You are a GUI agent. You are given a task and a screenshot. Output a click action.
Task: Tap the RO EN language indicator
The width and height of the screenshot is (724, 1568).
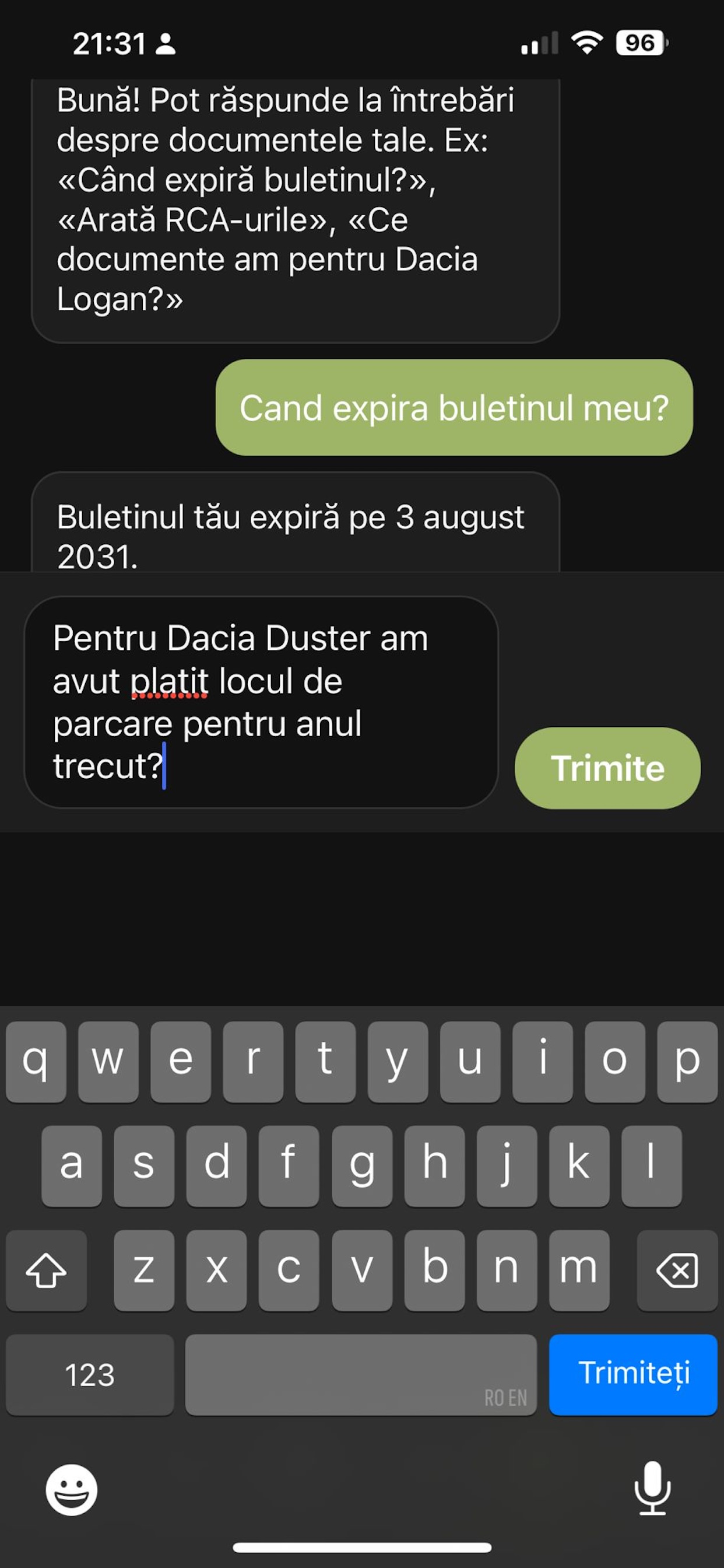(x=507, y=1397)
